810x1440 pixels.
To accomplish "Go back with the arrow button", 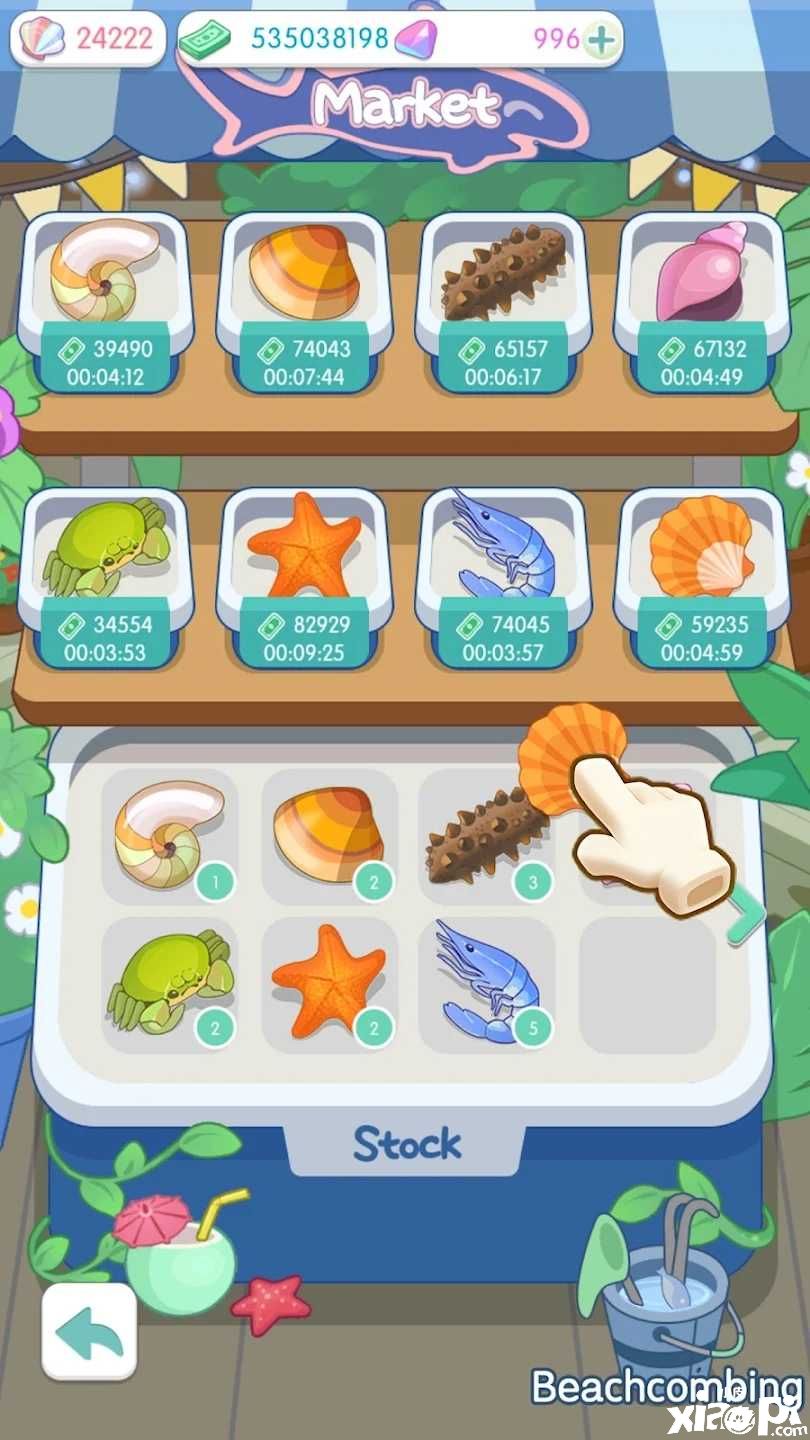I will (88, 1331).
